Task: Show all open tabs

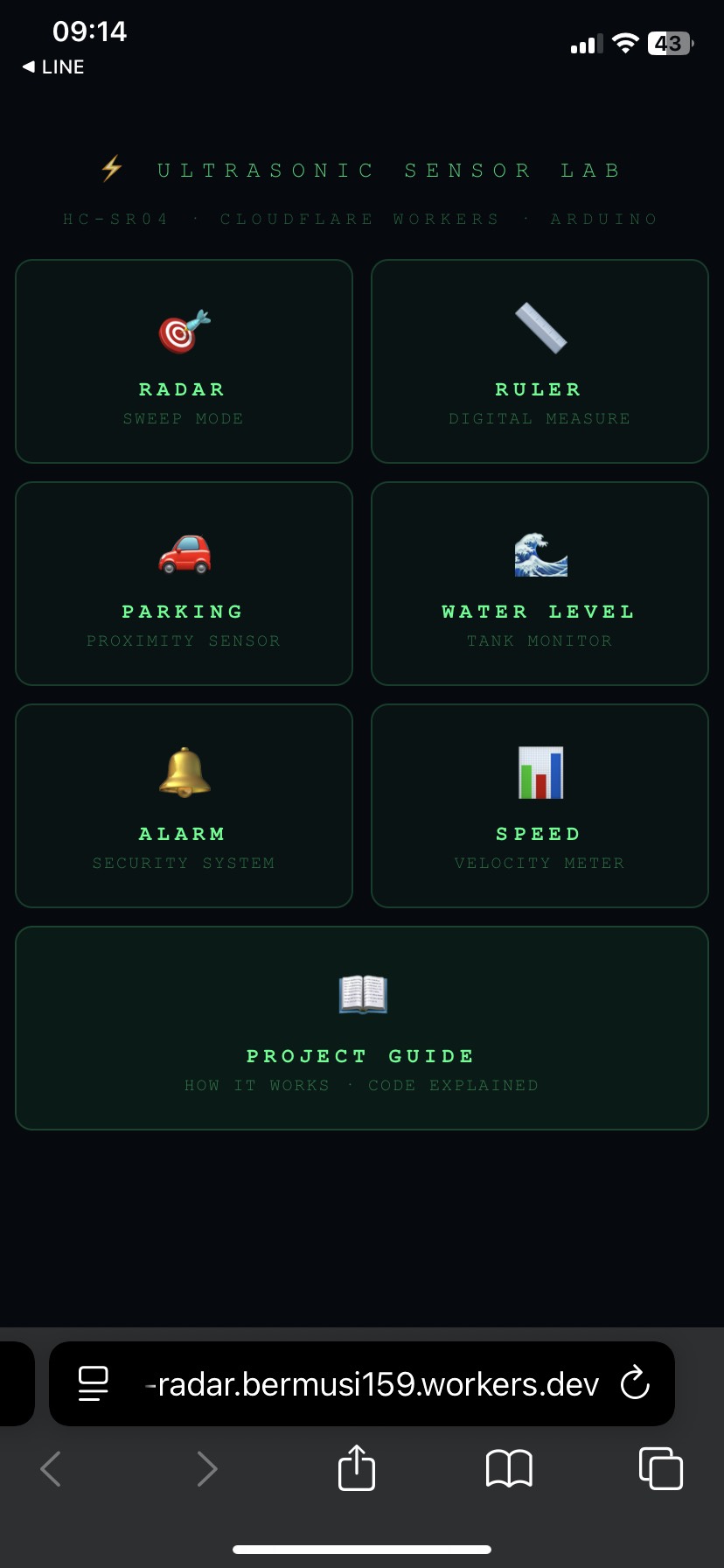Action: pos(661,1468)
